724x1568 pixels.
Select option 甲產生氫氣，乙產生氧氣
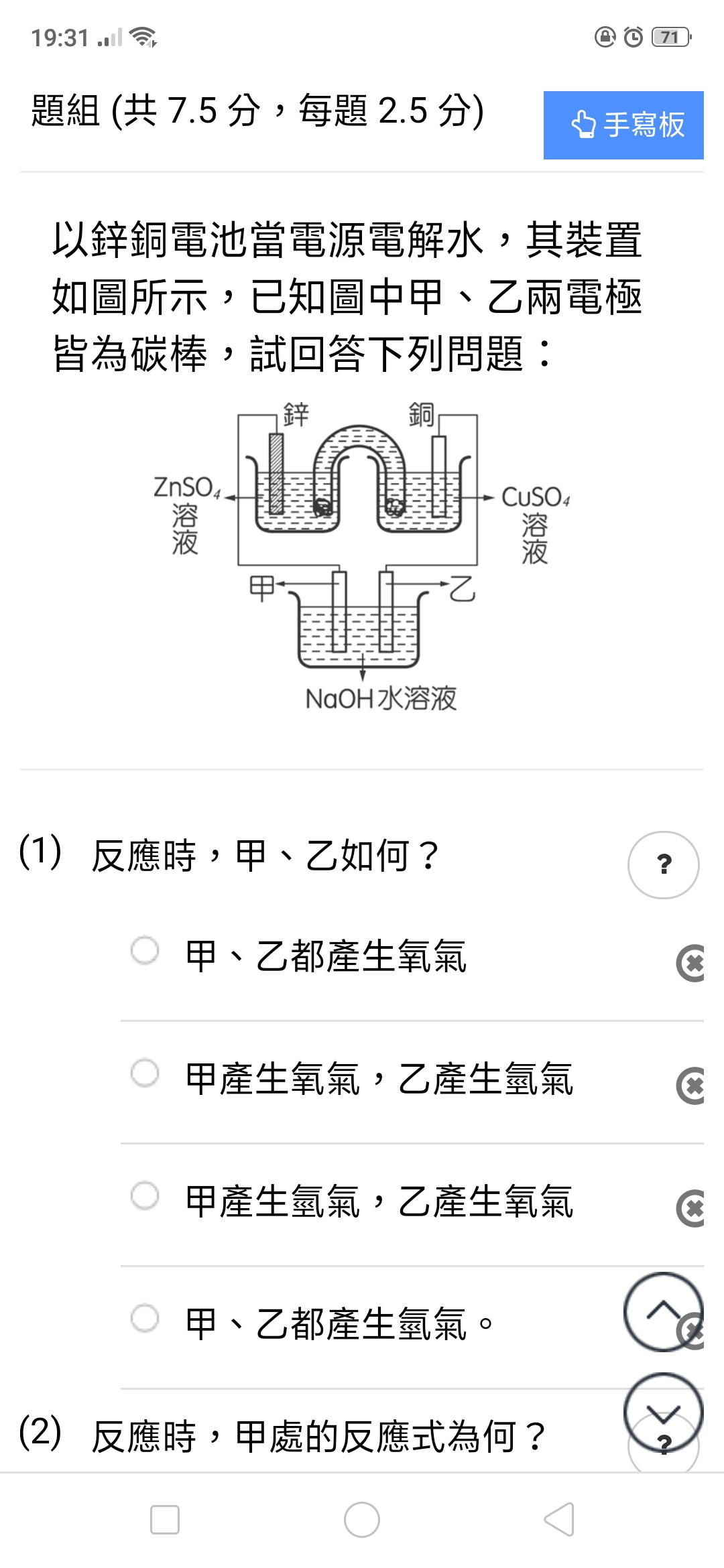[145, 1195]
